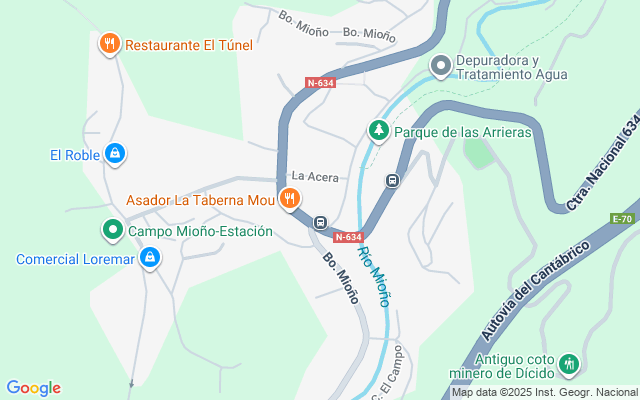Select the Asador La Taberna Mou restaurant
The width and height of the screenshot is (640, 400).
[x=289, y=199]
